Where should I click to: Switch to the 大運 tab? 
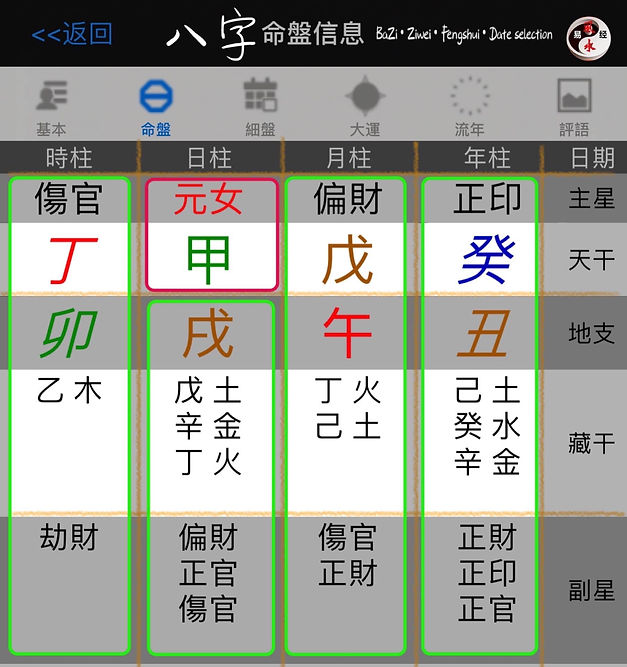364,106
